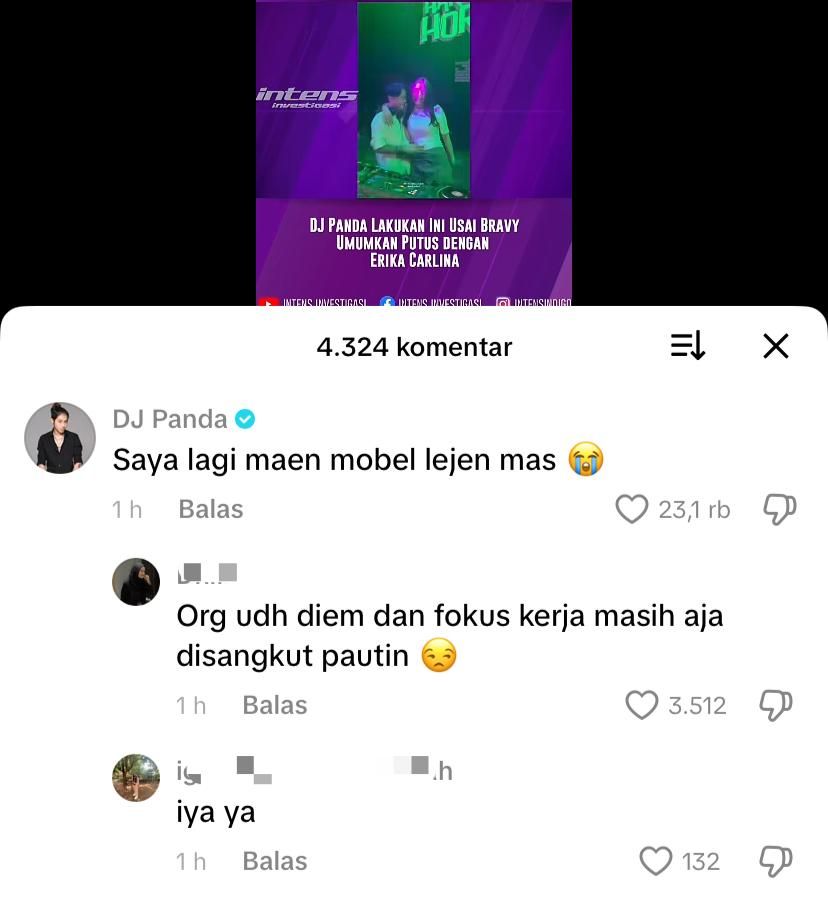Dislike the "Org udh diem" comment

pos(776,706)
